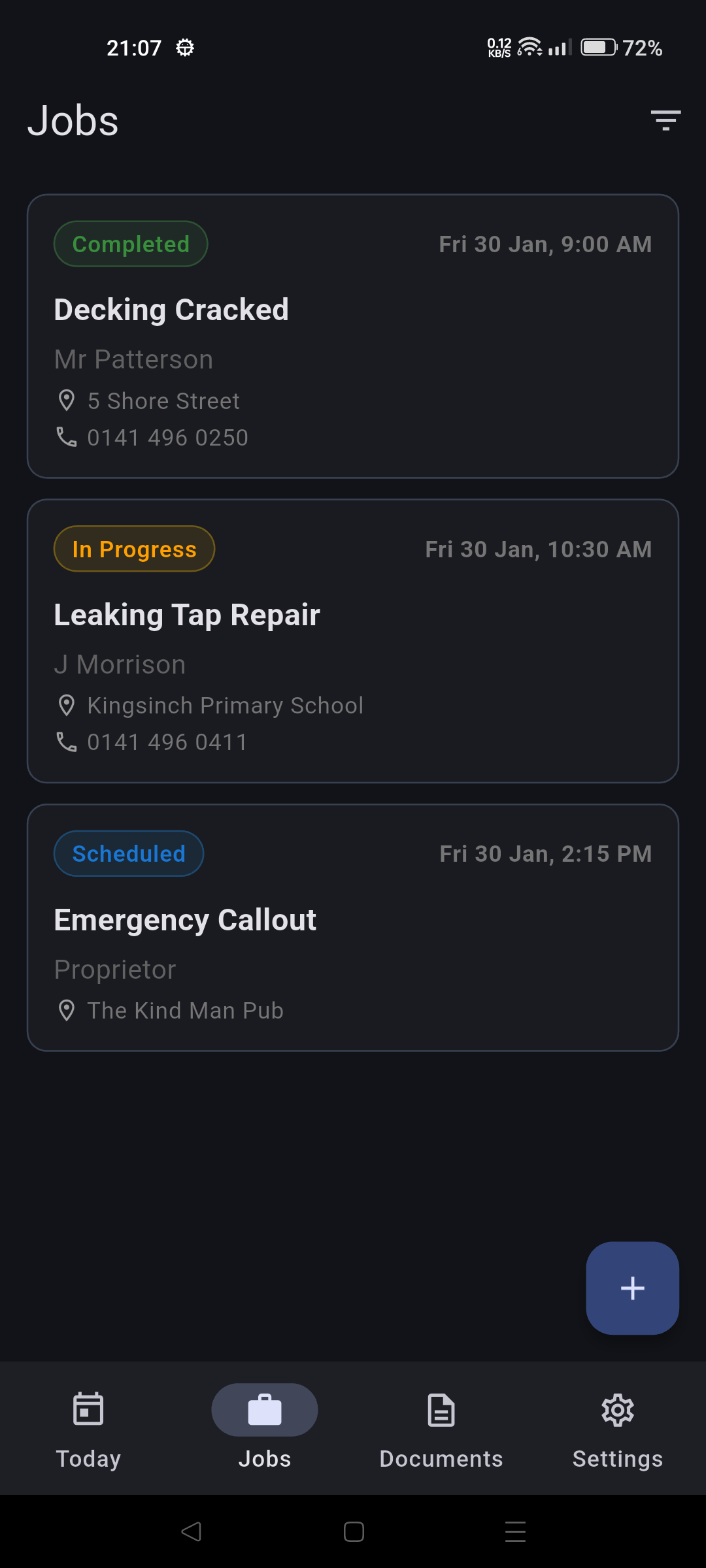Tap the Completed status badge
The image size is (706, 1568).
(x=130, y=244)
